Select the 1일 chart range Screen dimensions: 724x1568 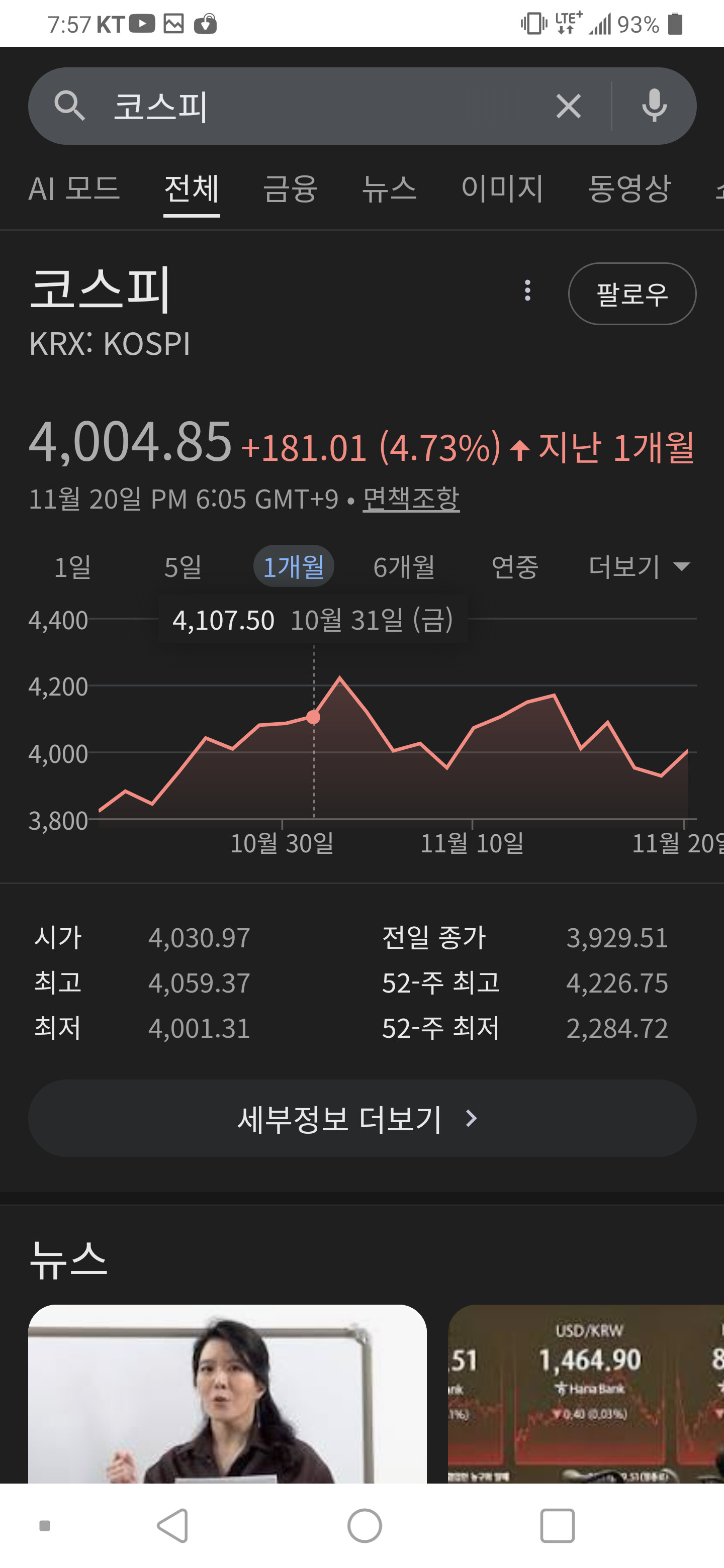click(72, 567)
